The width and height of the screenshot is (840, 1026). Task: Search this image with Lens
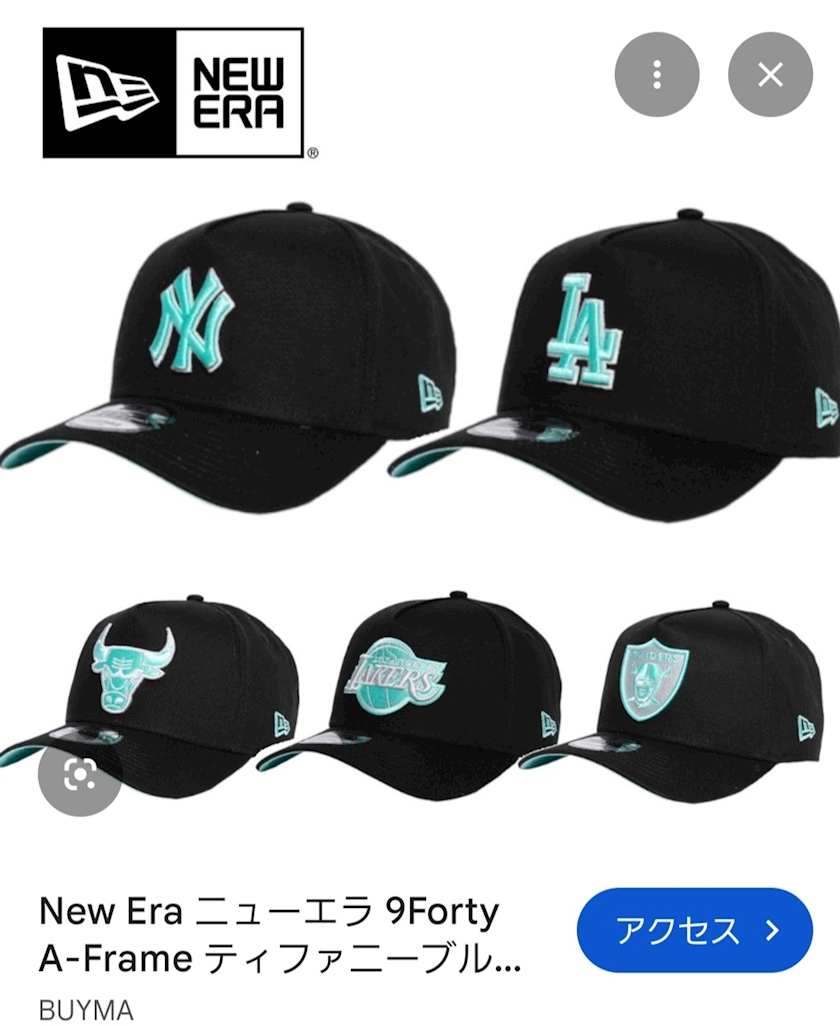point(80,775)
